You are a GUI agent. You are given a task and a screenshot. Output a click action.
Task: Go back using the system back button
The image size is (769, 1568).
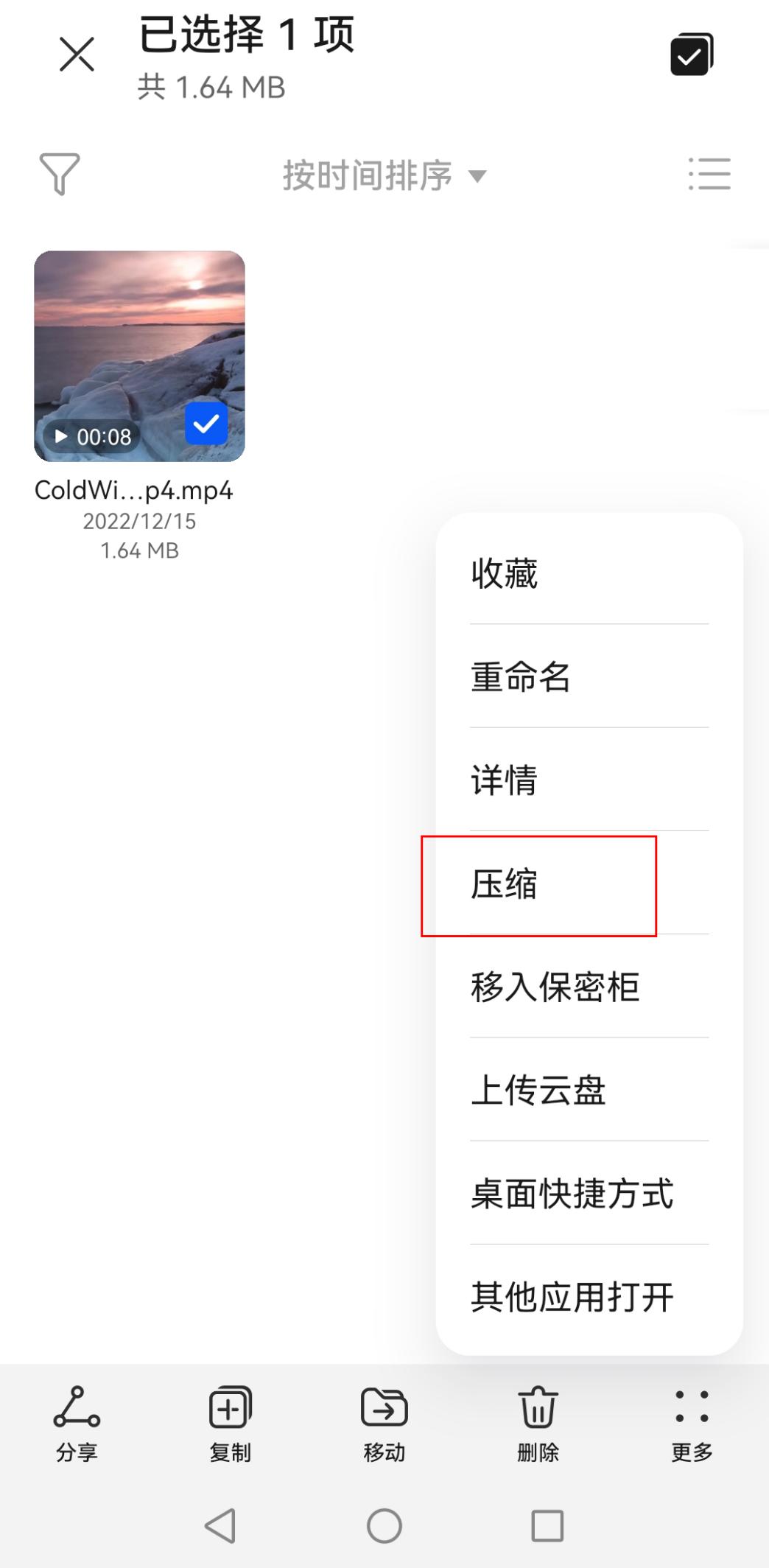[x=220, y=1525]
